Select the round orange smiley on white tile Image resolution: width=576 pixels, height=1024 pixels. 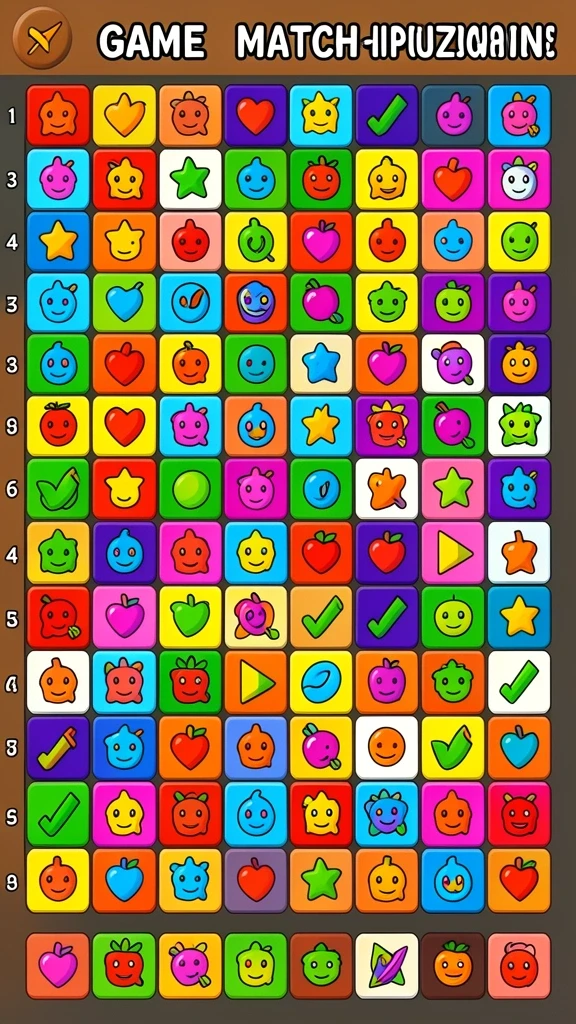pos(387,748)
